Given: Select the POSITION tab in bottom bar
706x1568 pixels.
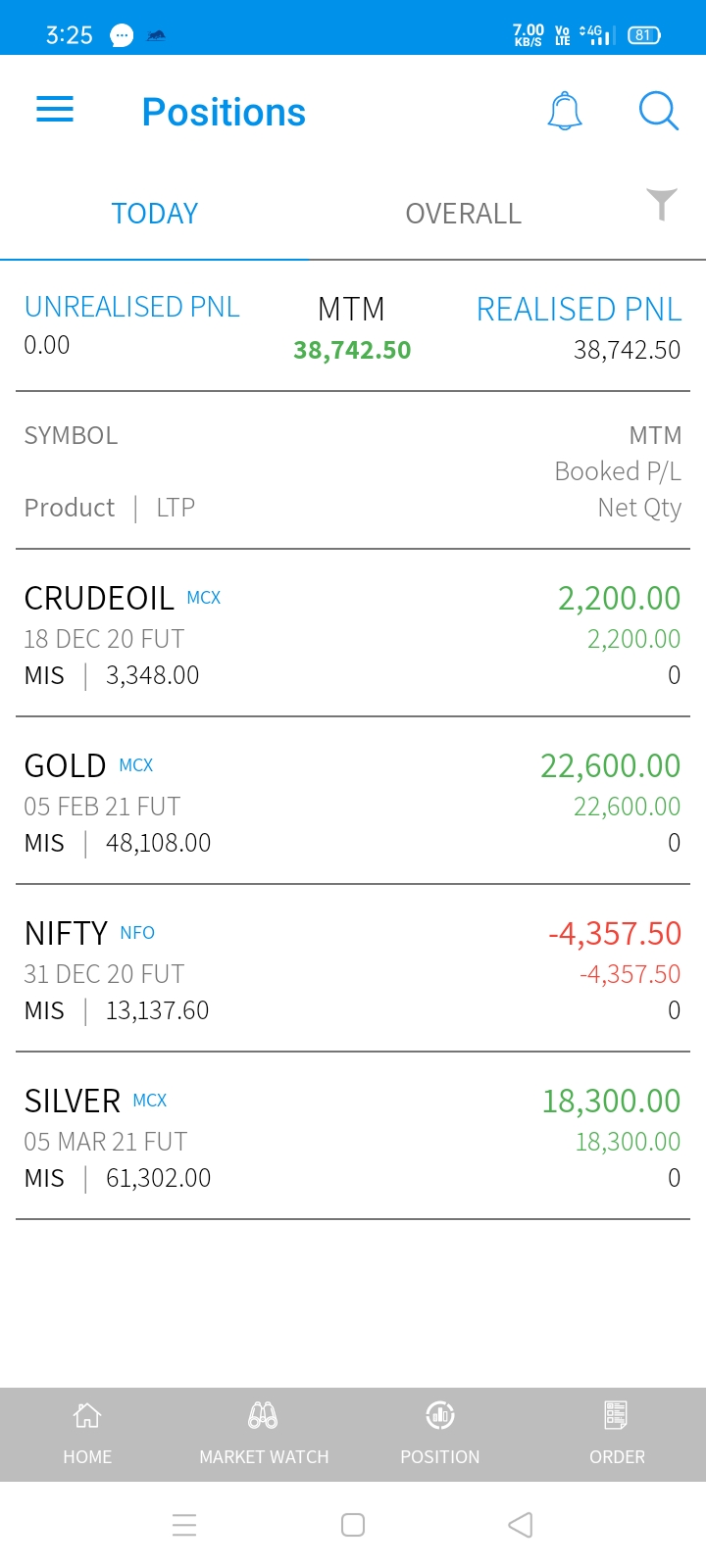Looking at the screenshot, I should 440,1433.
